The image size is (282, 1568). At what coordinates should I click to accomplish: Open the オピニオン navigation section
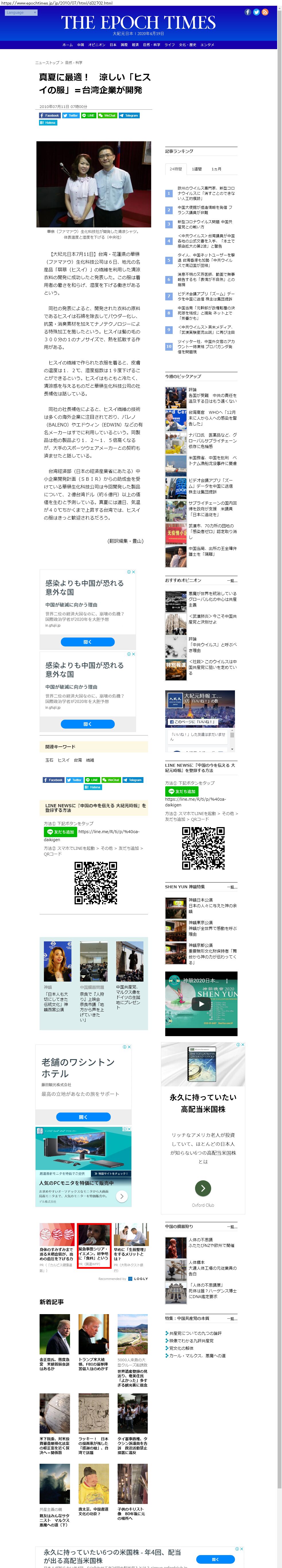click(97, 45)
